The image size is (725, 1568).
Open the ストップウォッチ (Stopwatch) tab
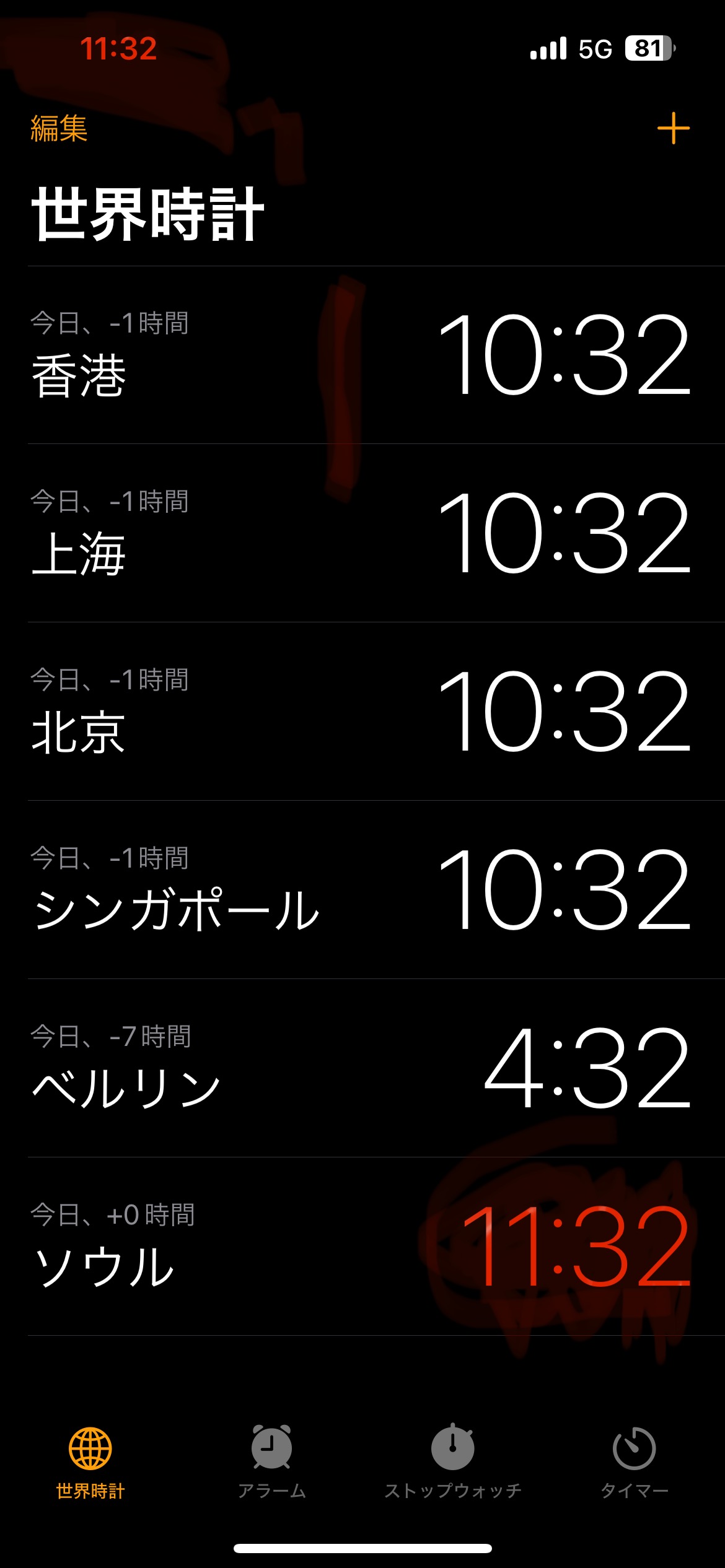click(x=453, y=1460)
